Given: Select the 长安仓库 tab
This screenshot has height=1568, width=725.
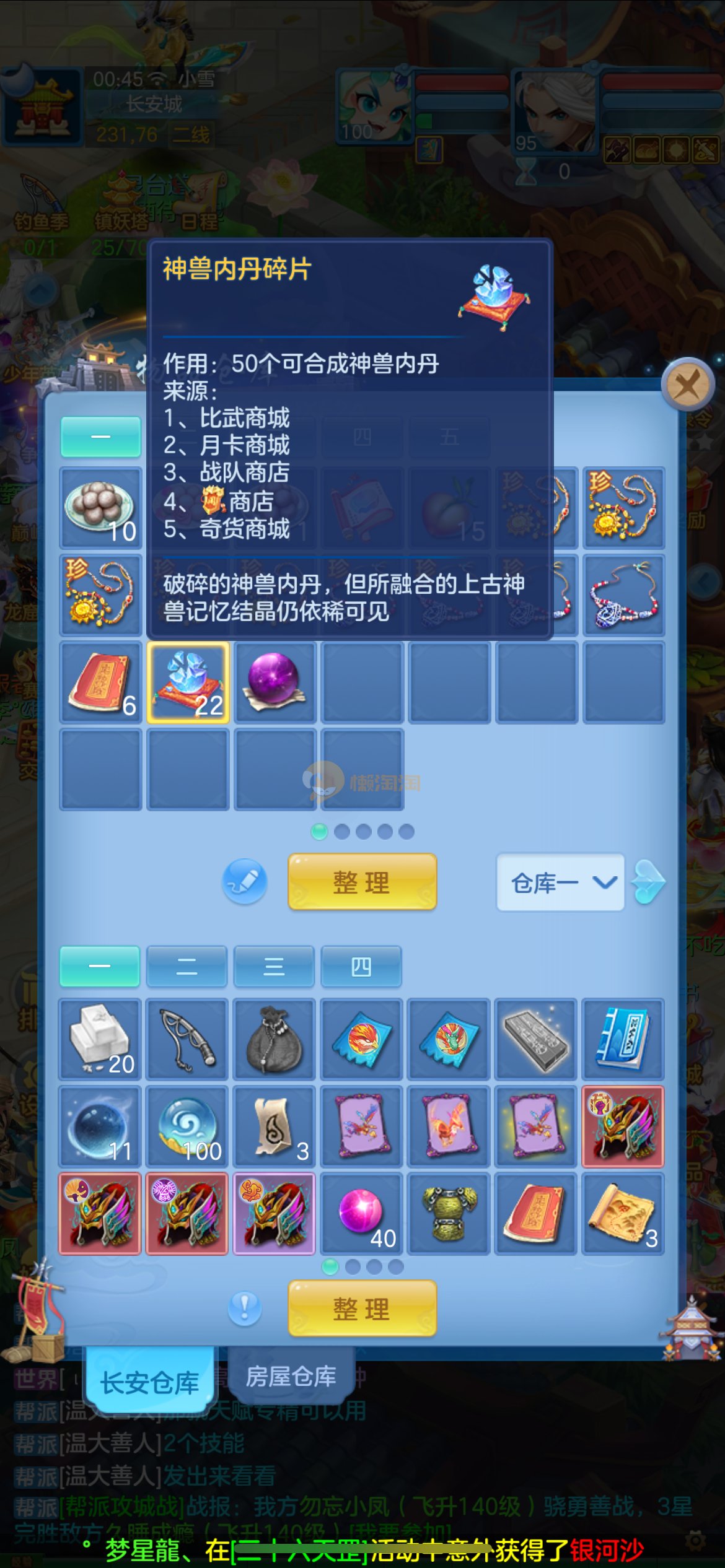Looking at the screenshot, I should click(x=150, y=1382).
